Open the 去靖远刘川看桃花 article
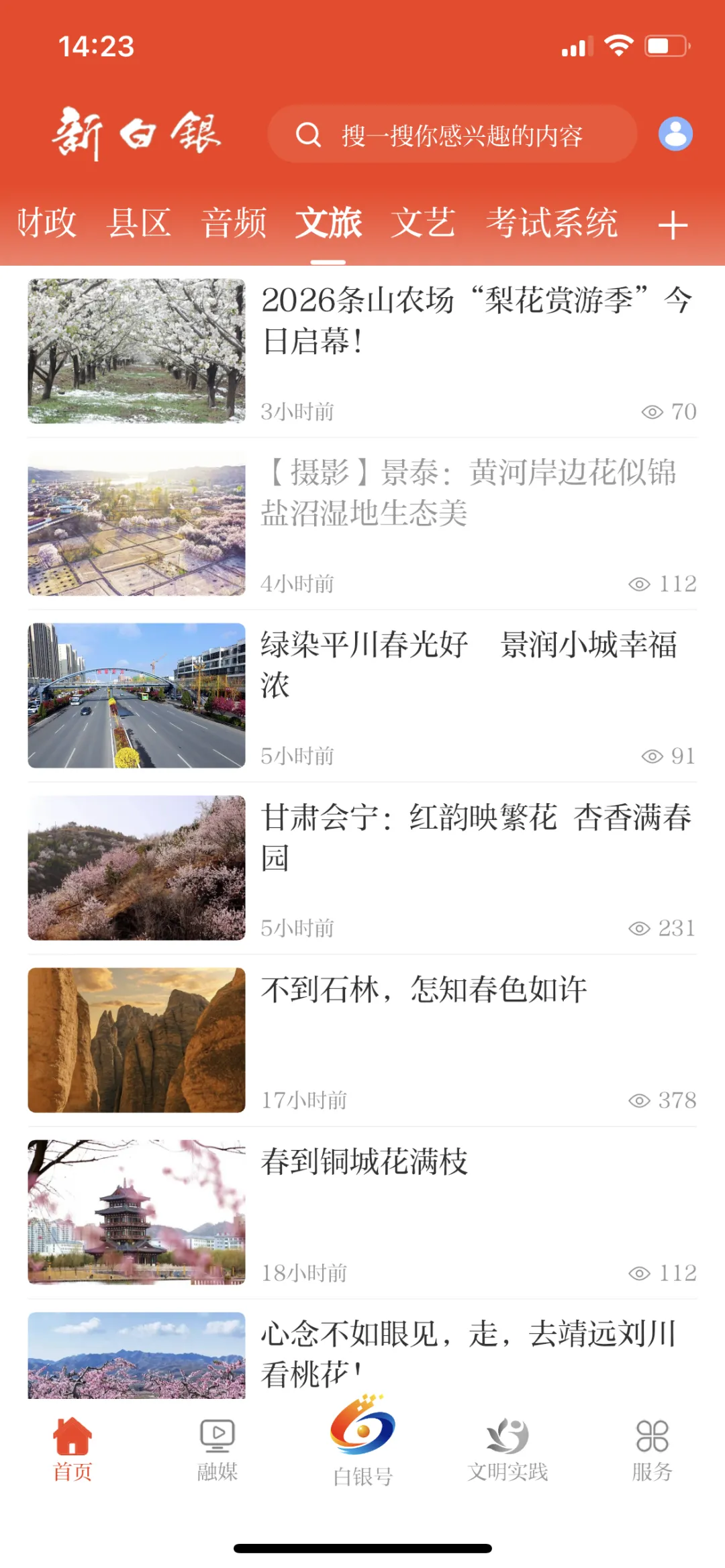 (x=469, y=1352)
